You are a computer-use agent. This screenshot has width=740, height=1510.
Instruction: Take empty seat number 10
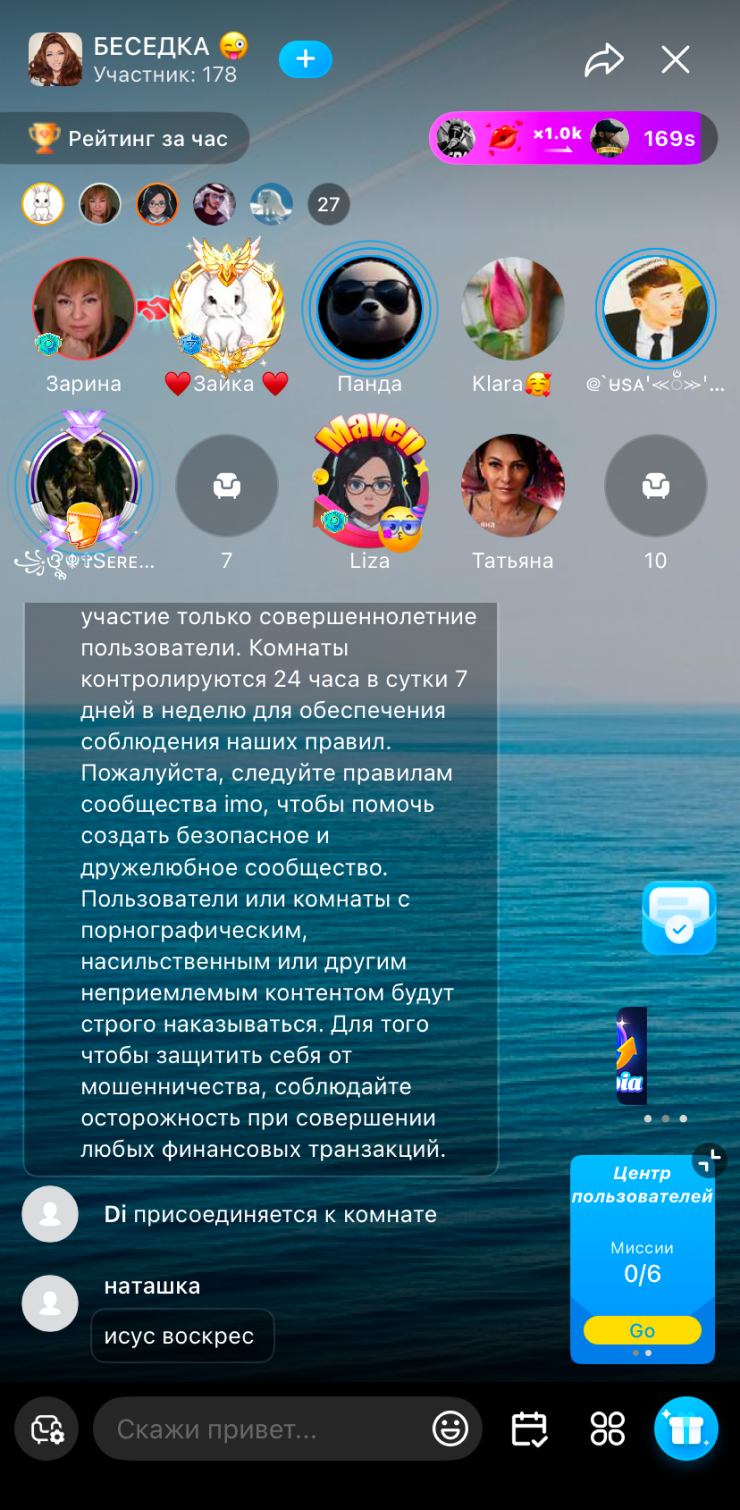(655, 486)
